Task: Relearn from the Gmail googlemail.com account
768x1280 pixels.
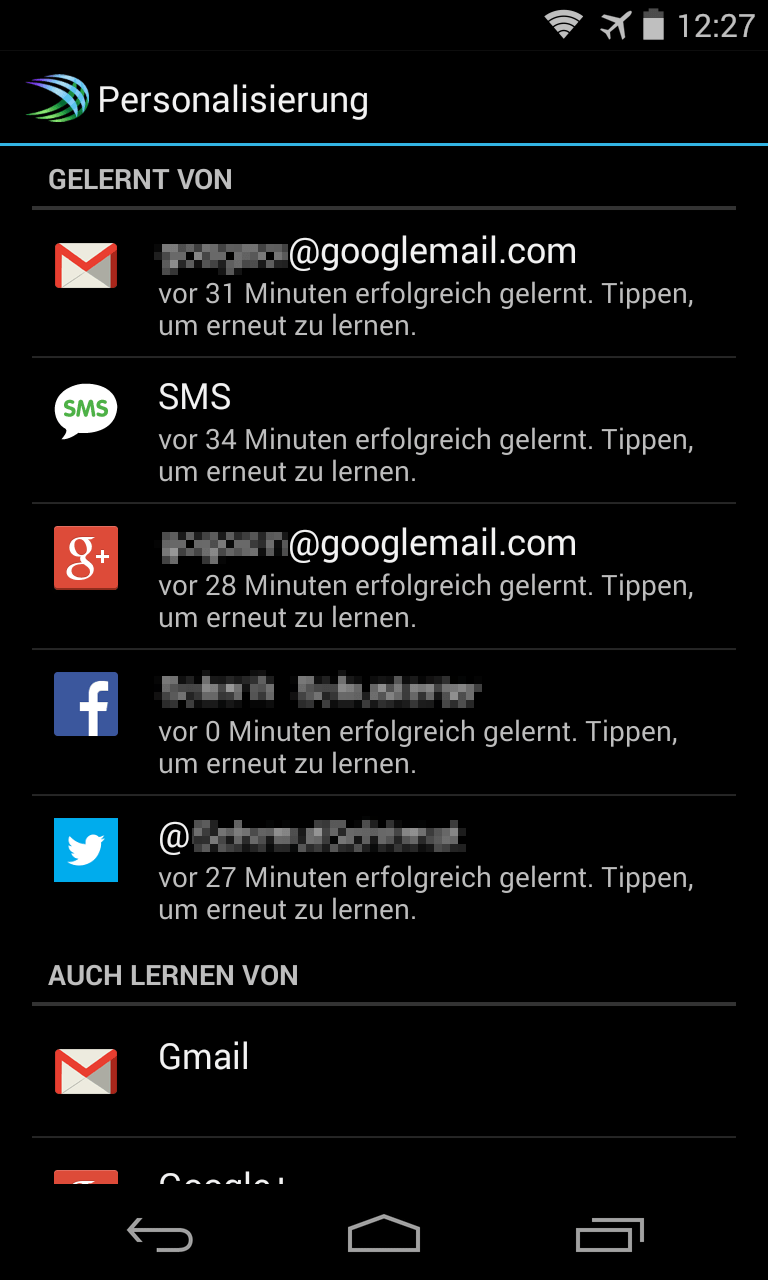Action: coord(384,284)
